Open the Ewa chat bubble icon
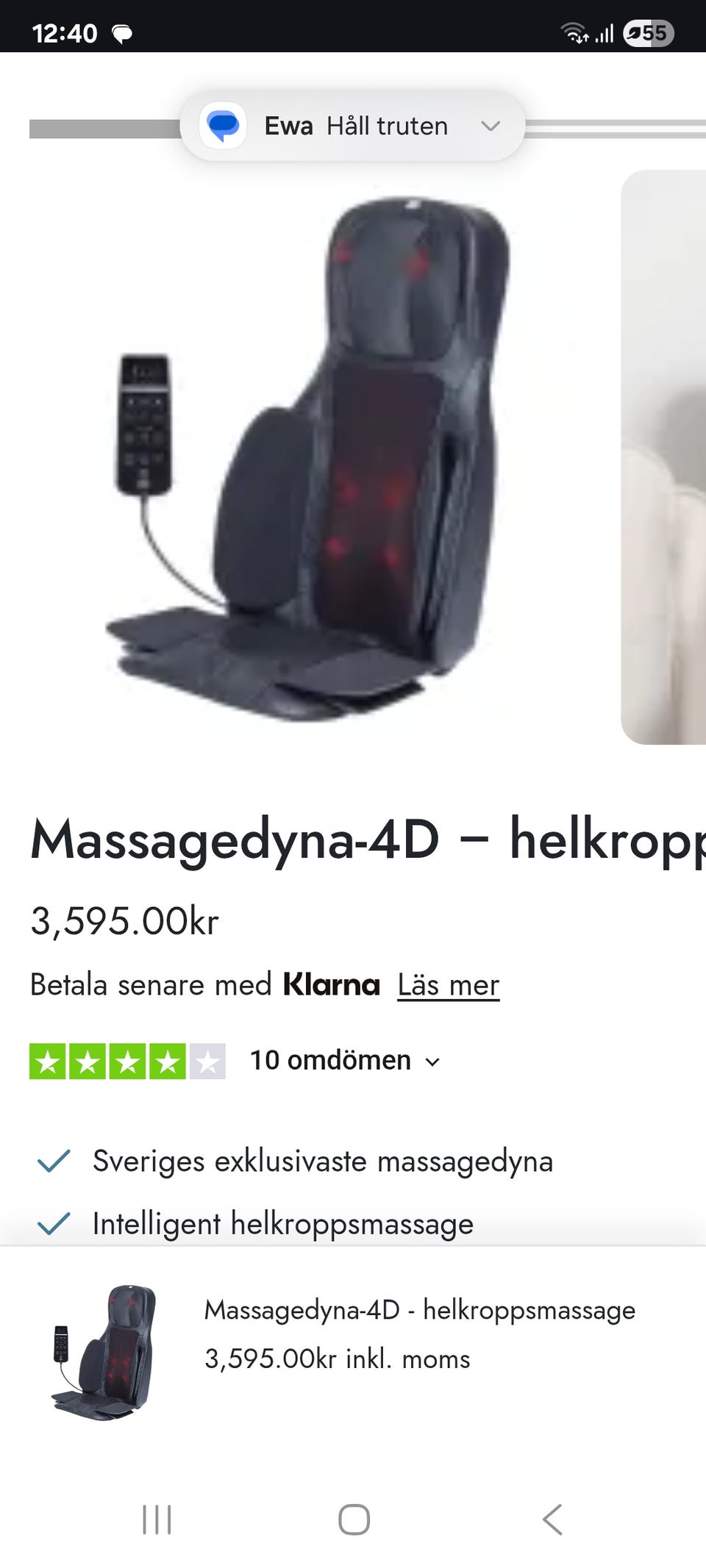Image resolution: width=706 pixels, height=1568 pixels. tap(224, 125)
